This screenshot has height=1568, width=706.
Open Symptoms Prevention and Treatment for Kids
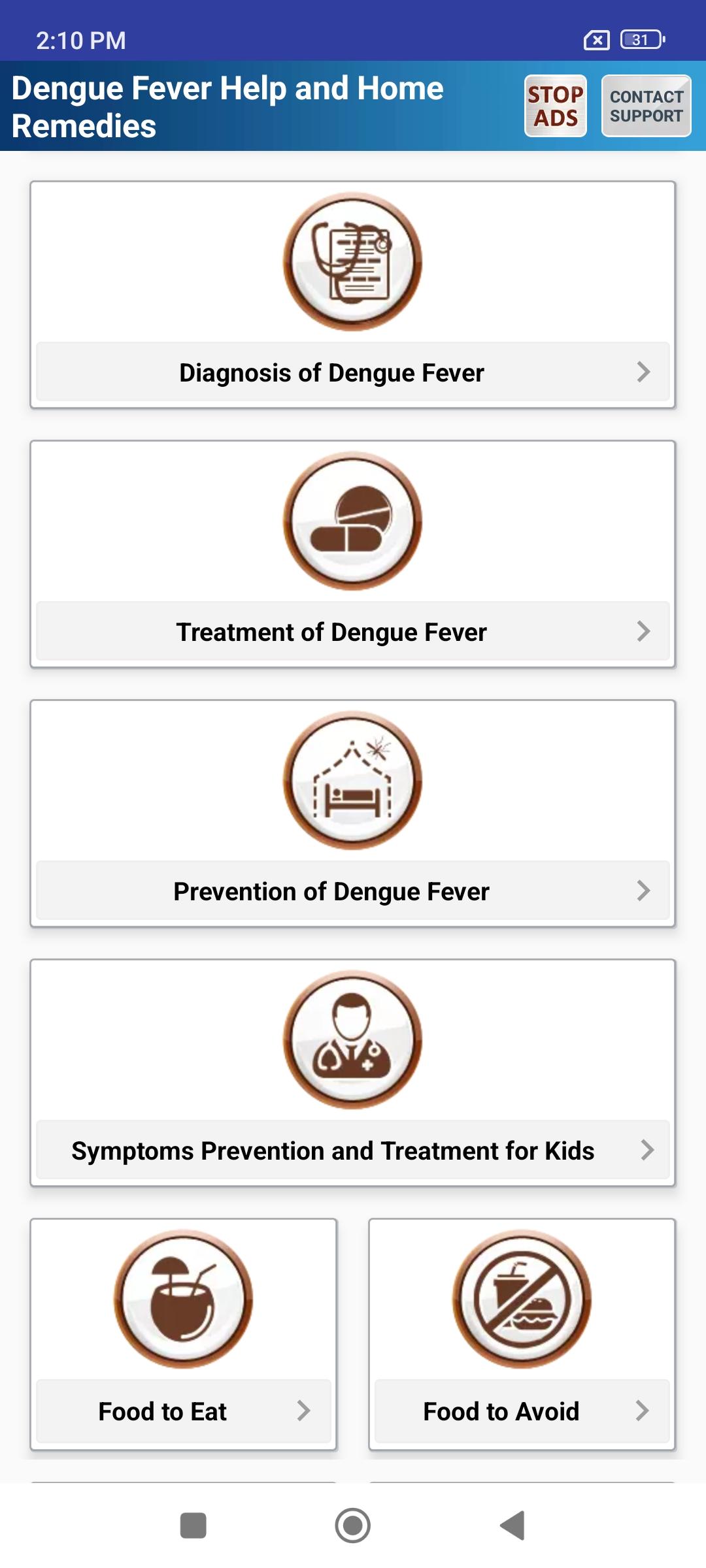[x=353, y=1150]
